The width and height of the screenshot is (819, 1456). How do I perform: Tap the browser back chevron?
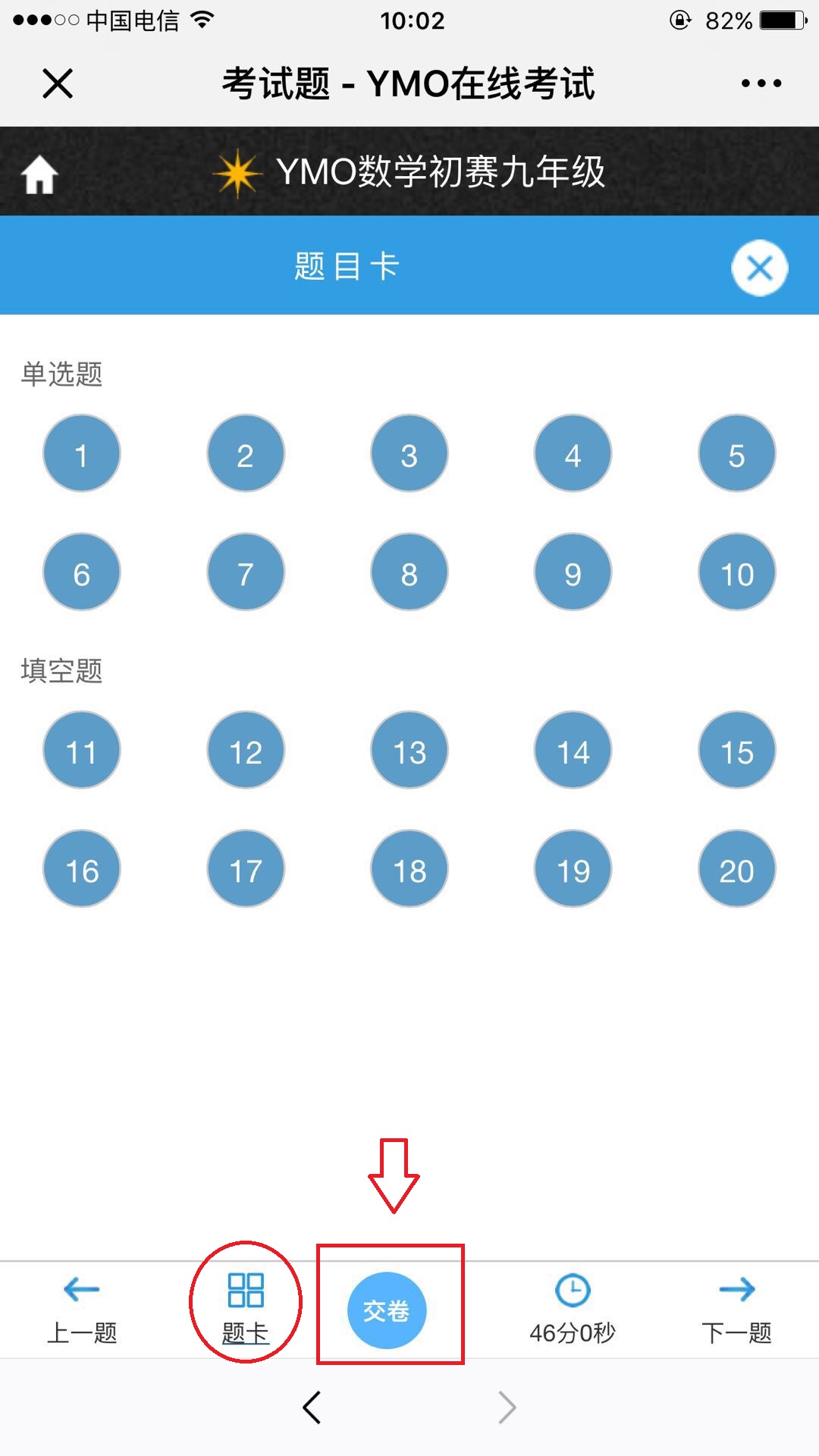point(312,1407)
